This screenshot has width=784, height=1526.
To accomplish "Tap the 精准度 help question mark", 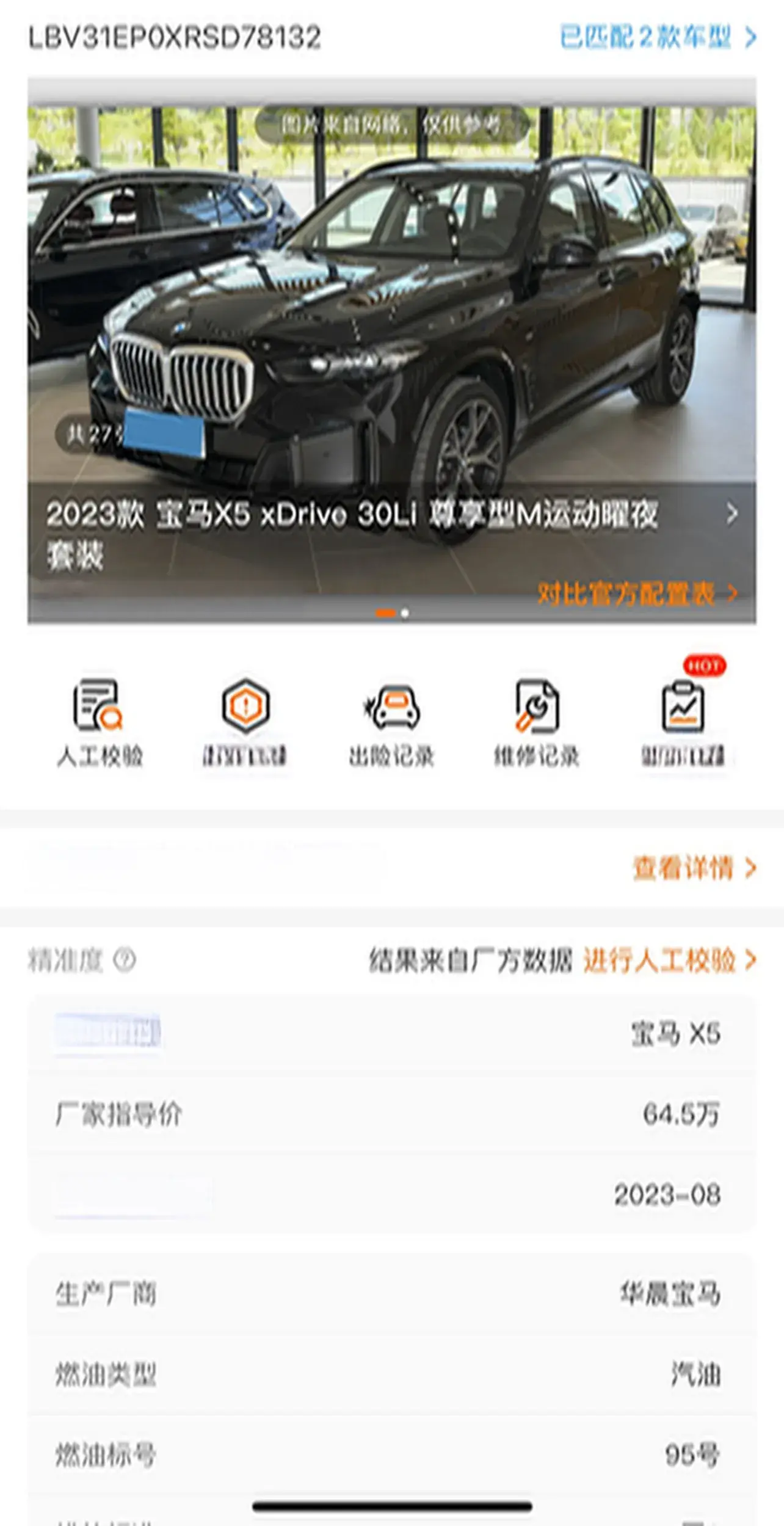I will [x=125, y=960].
